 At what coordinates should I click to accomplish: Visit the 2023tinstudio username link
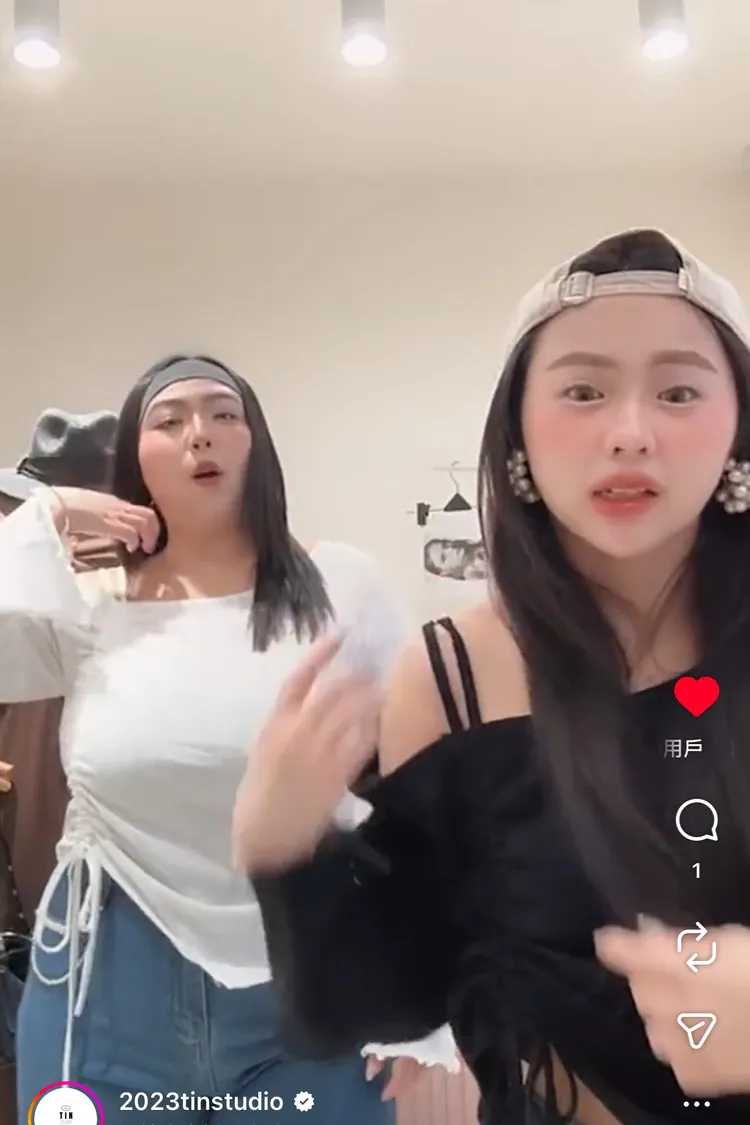tap(201, 1101)
